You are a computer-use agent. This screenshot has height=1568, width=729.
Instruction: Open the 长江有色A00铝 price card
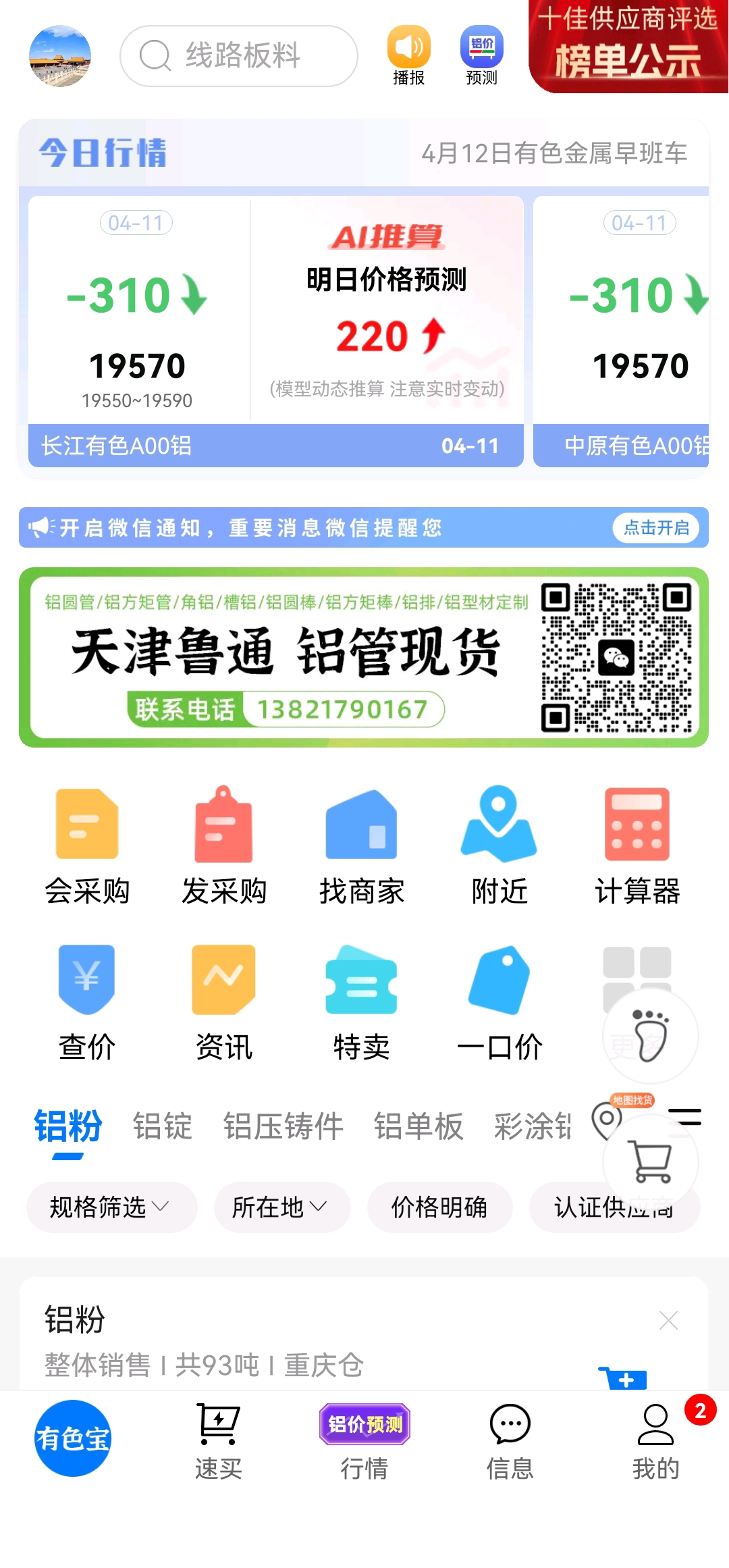(x=276, y=332)
